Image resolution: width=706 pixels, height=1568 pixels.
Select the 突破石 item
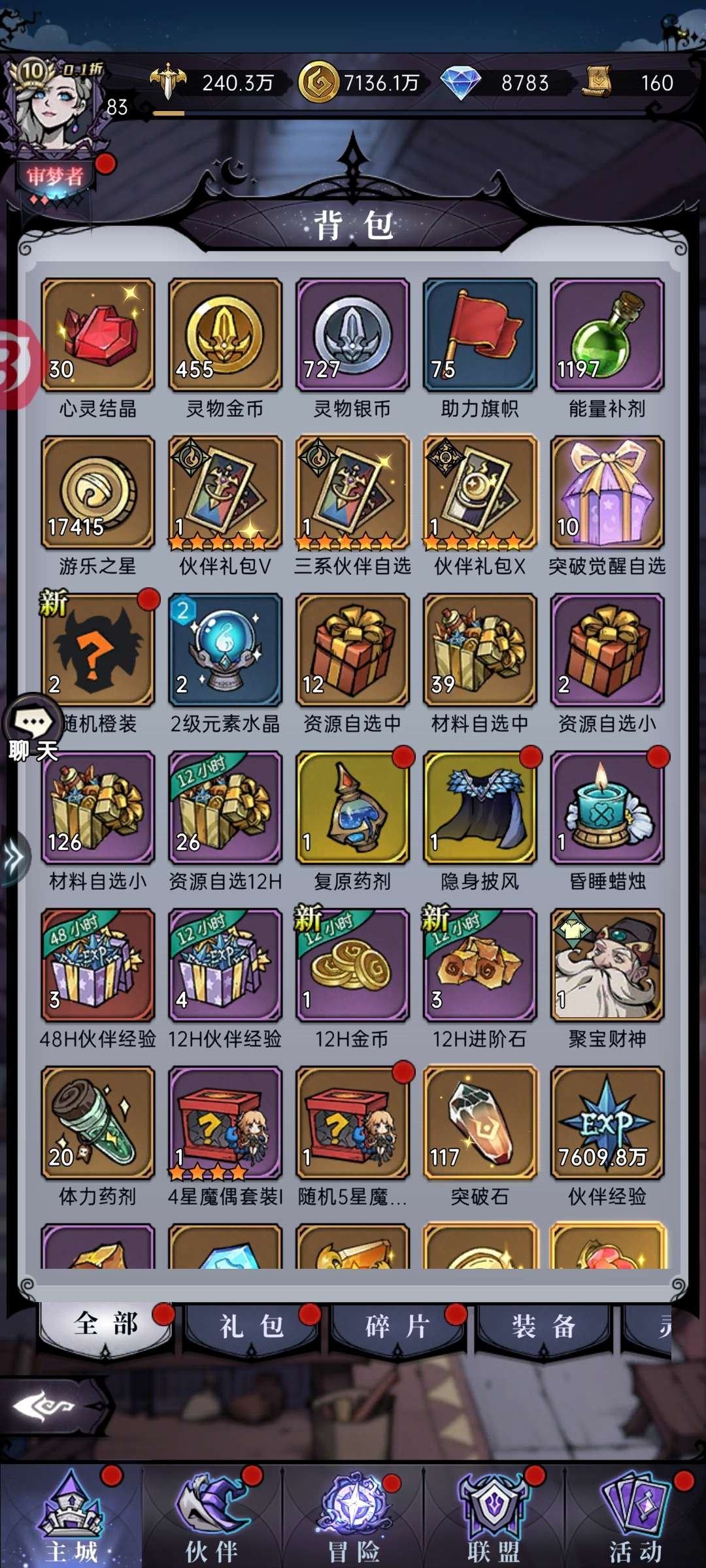point(480,1123)
